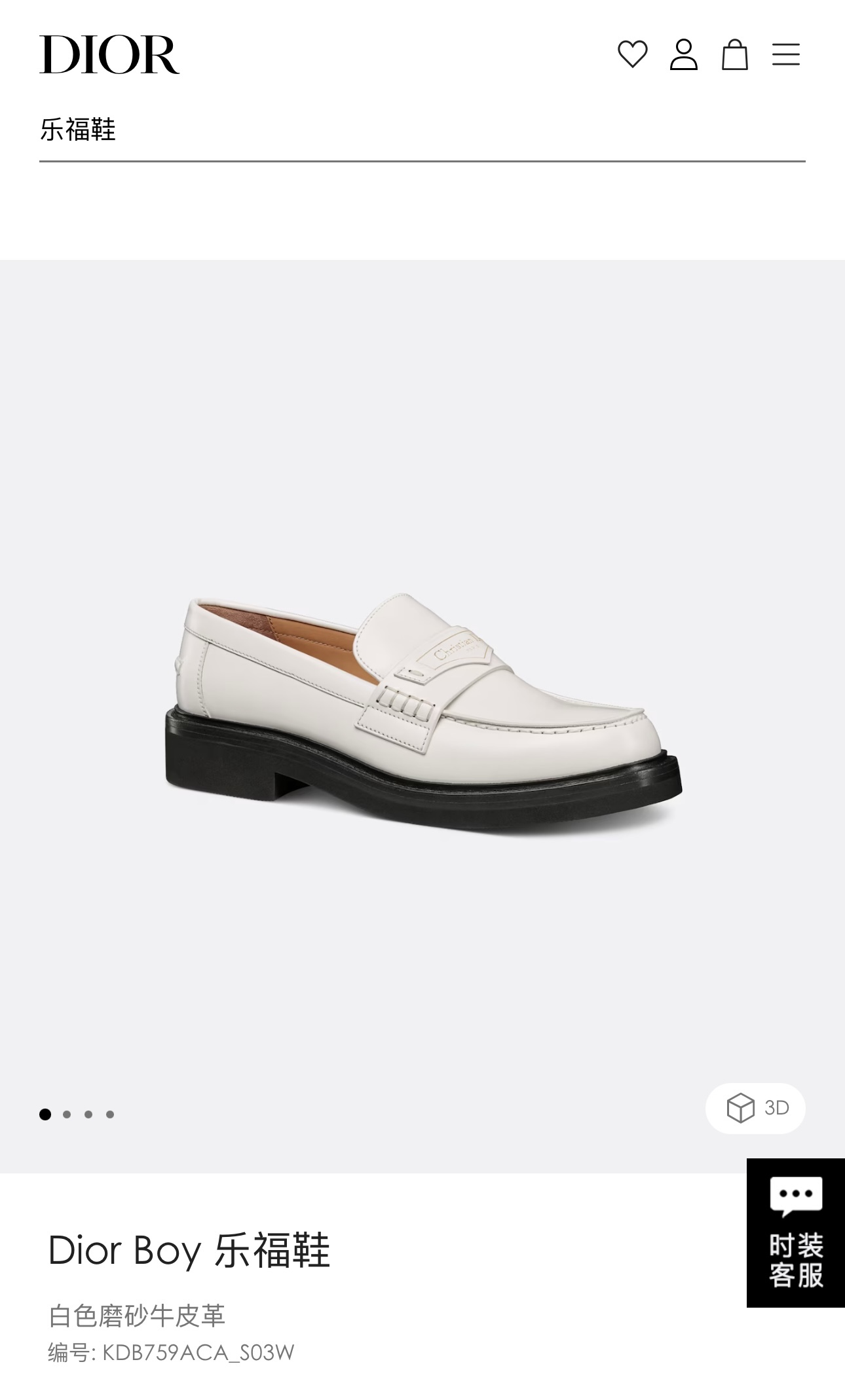Jump to the fourth product image dot

110,1114
